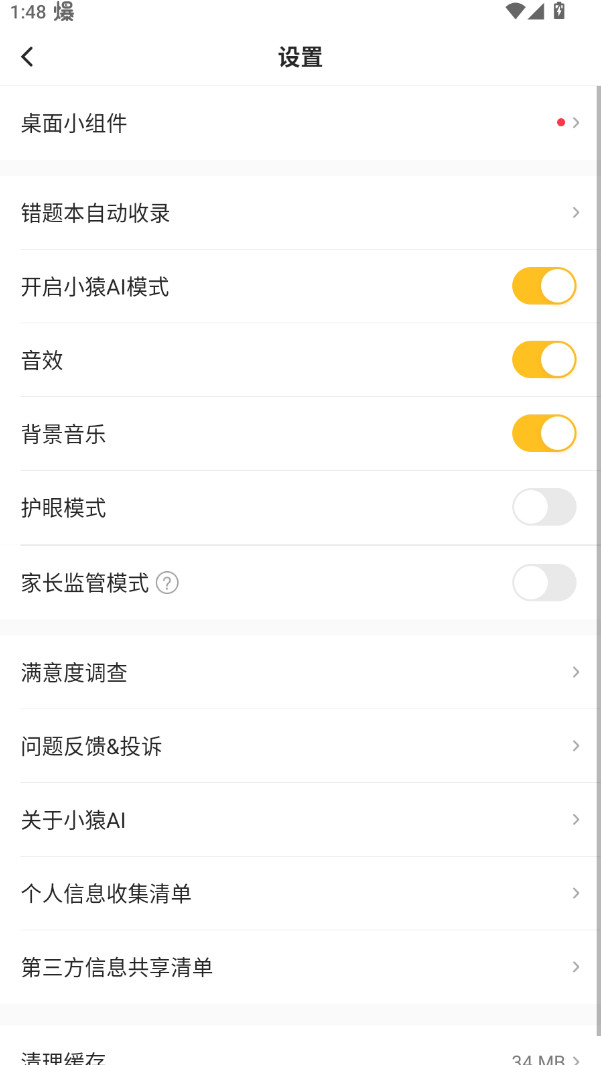
Task: Turn off 开启小猿AI模式 switch
Action: pyautogui.click(x=544, y=286)
